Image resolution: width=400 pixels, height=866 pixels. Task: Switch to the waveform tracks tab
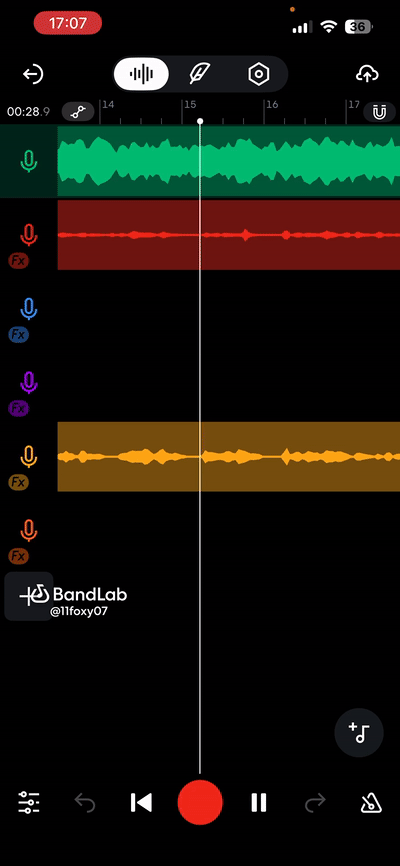tap(141, 73)
